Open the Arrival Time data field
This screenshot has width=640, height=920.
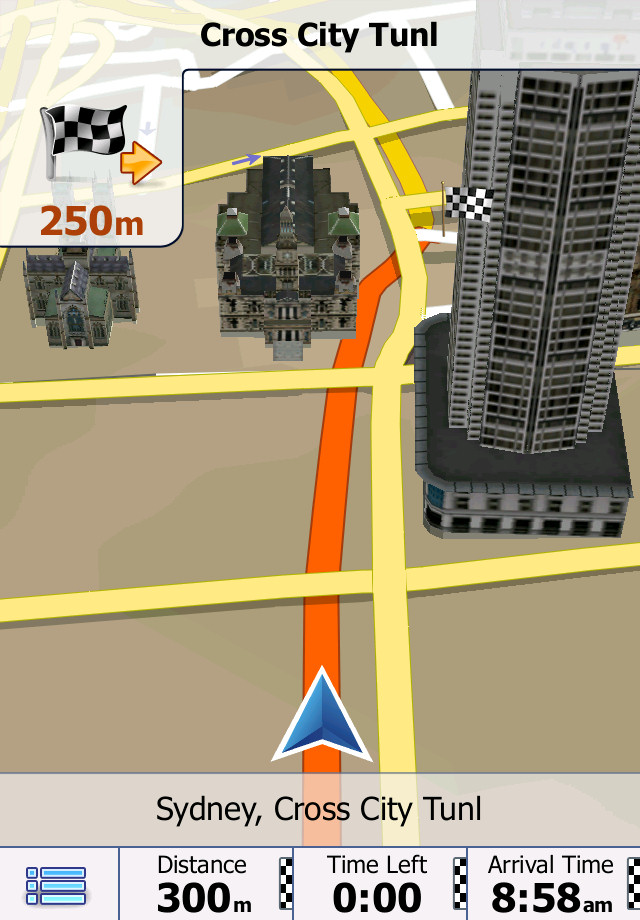tap(550, 884)
